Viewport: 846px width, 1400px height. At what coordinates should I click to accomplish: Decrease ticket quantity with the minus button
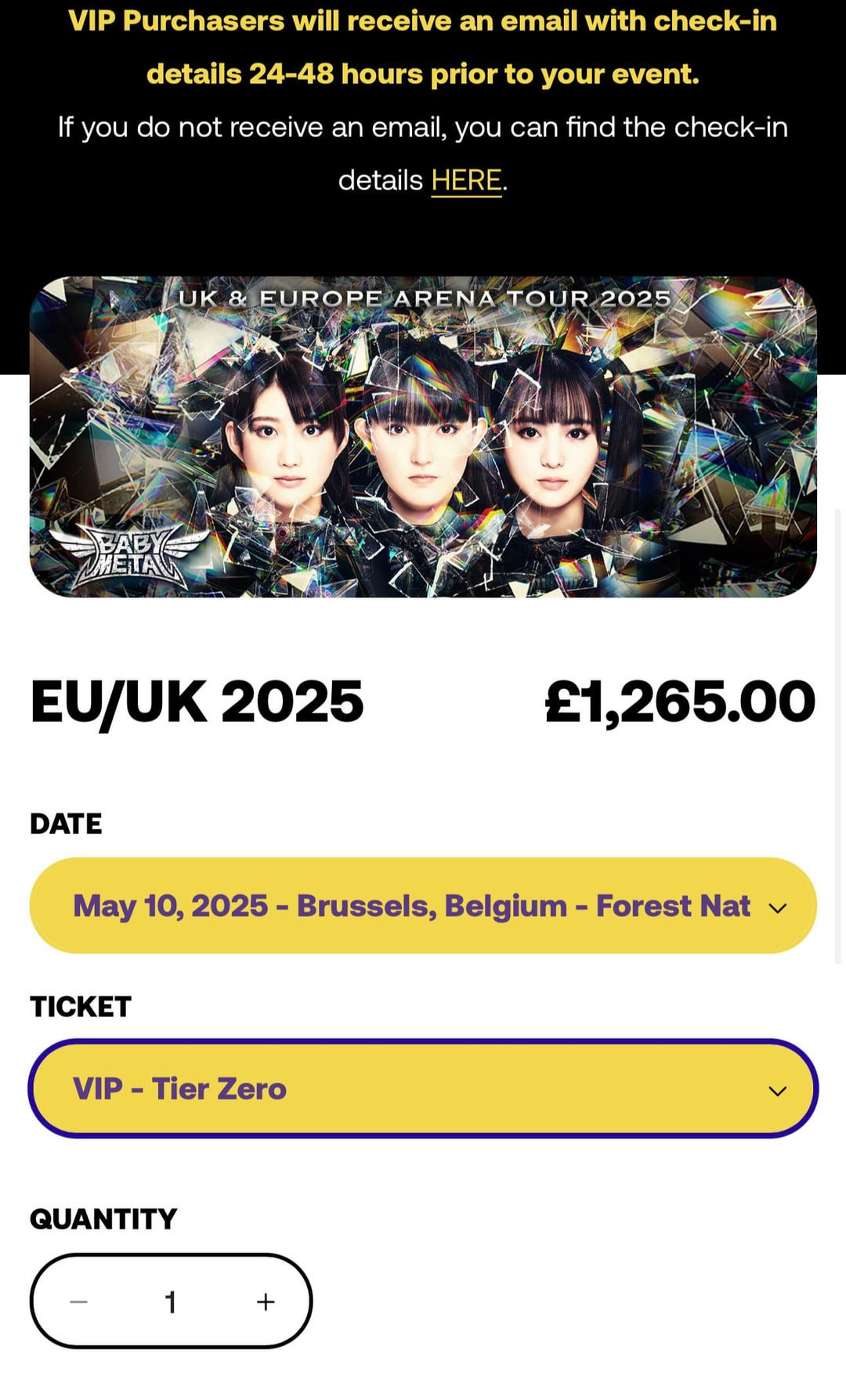[78, 1301]
